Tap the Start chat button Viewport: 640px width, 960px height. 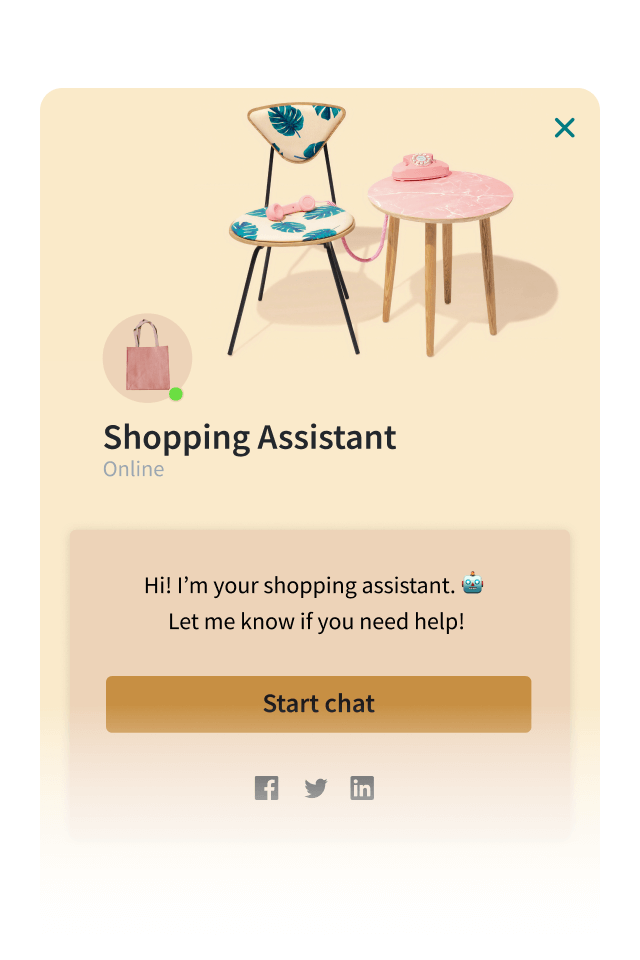coord(318,704)
